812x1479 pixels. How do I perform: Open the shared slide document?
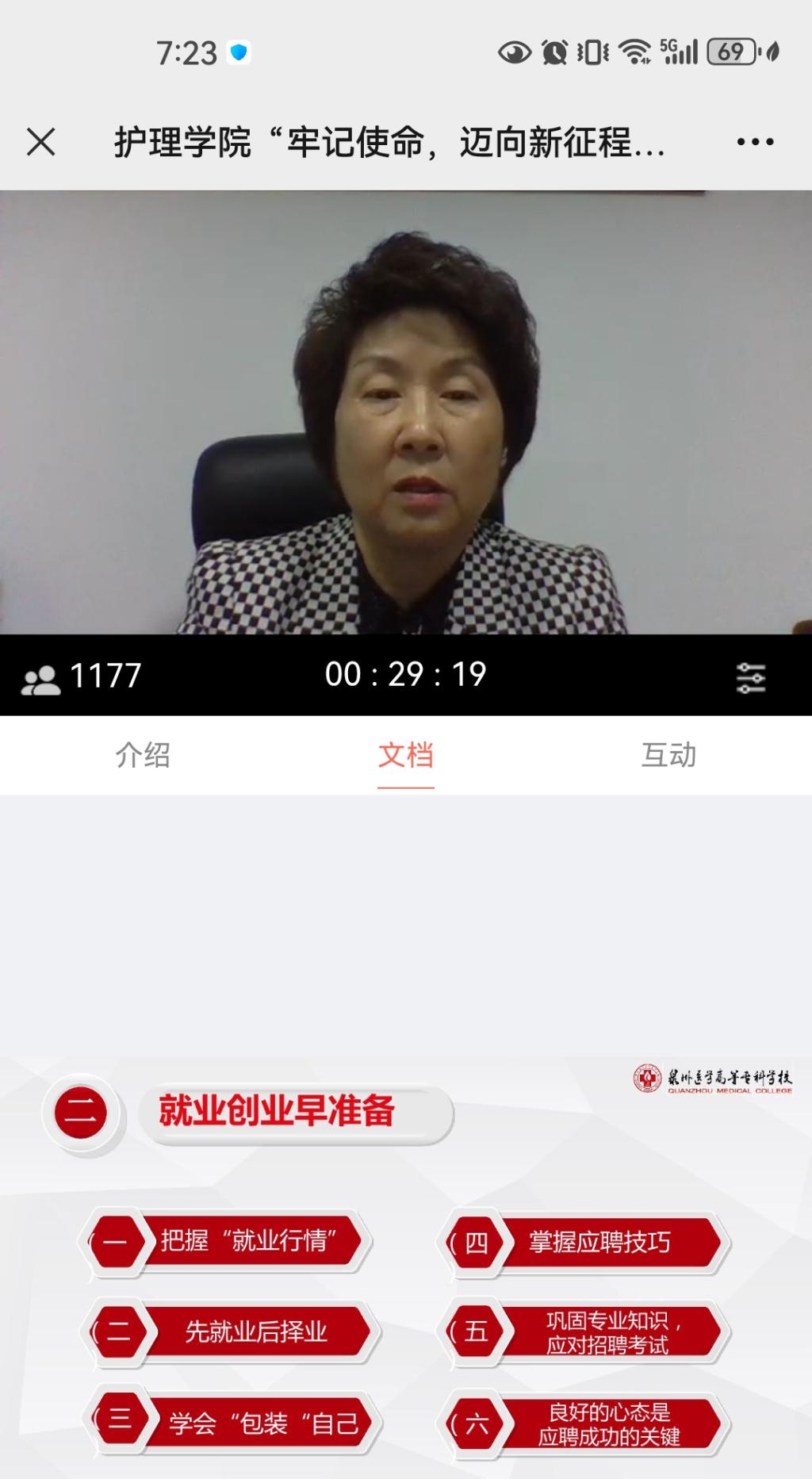[406, 1265]
